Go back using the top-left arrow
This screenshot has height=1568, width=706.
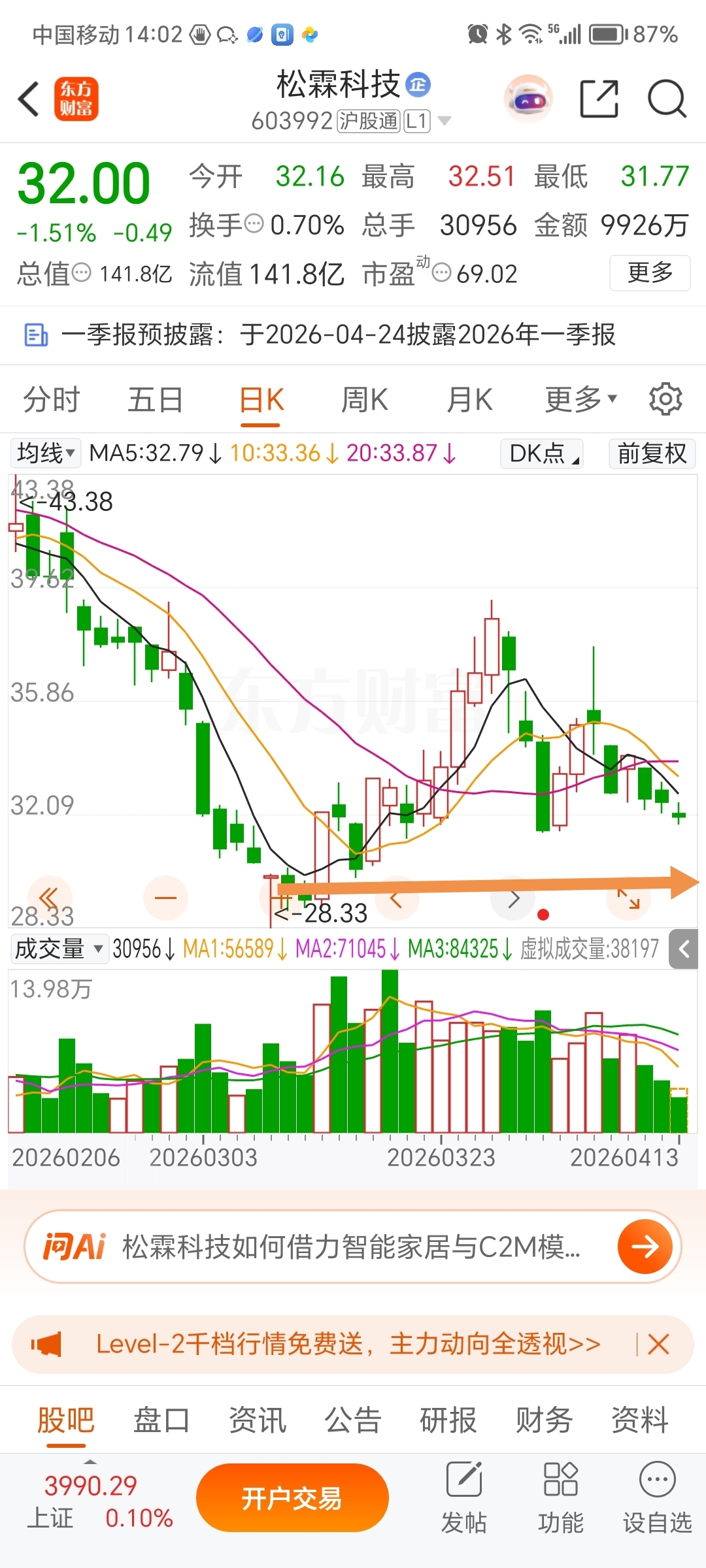pyautogui.click(x=29, y=99)
